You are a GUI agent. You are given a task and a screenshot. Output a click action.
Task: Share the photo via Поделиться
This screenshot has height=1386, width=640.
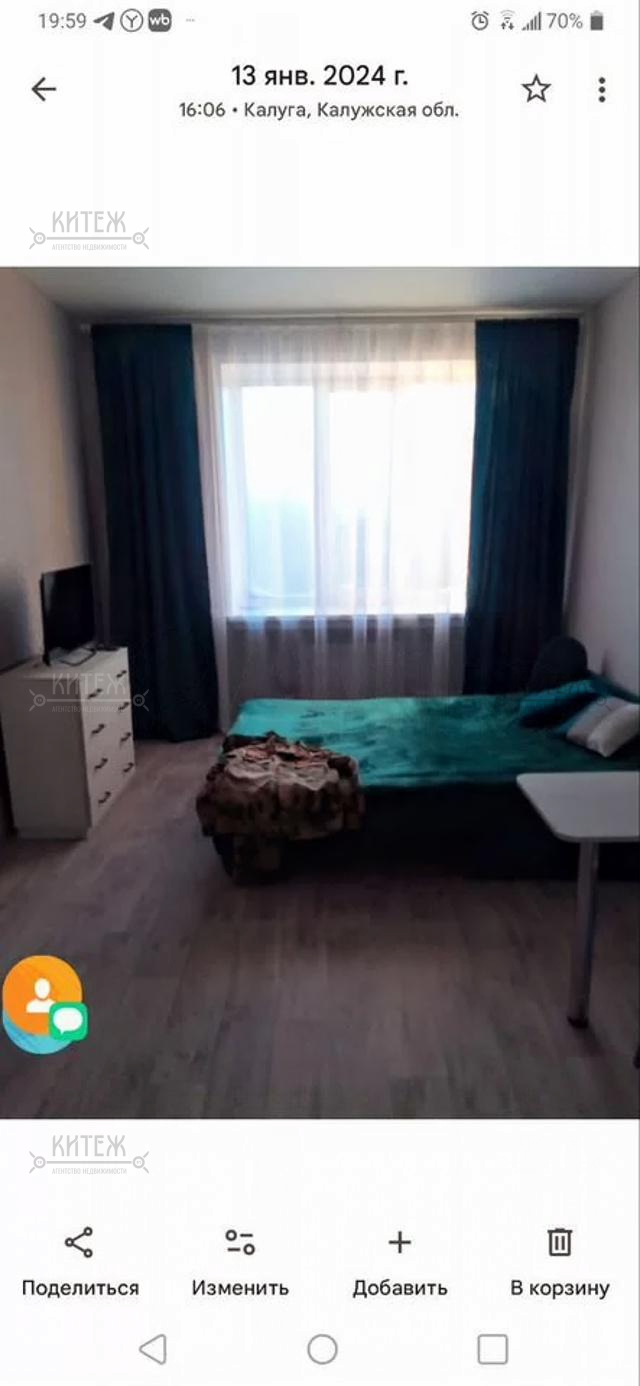point(79,1260)
